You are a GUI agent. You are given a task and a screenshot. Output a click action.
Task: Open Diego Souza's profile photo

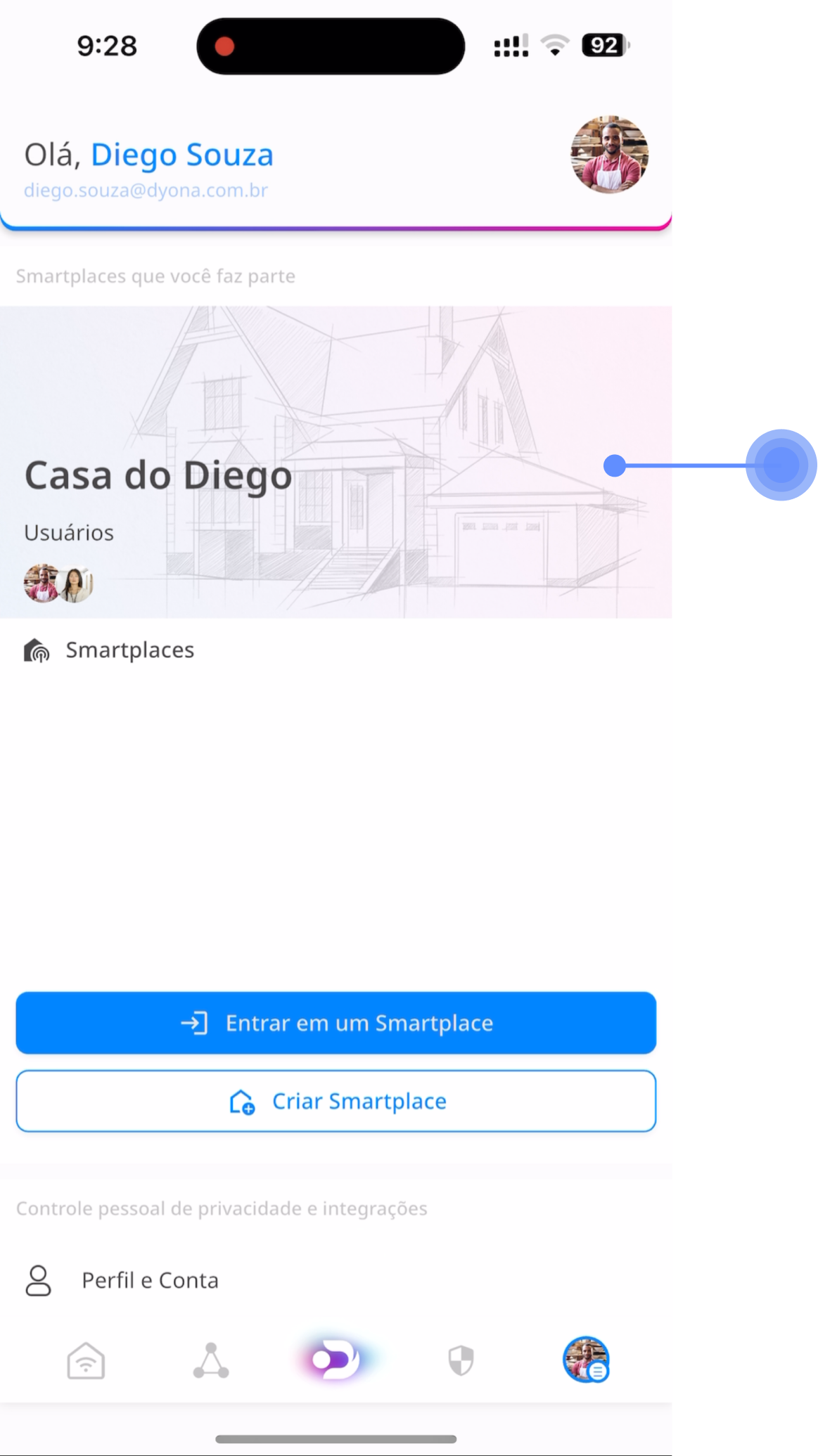[x=609, y=155]
